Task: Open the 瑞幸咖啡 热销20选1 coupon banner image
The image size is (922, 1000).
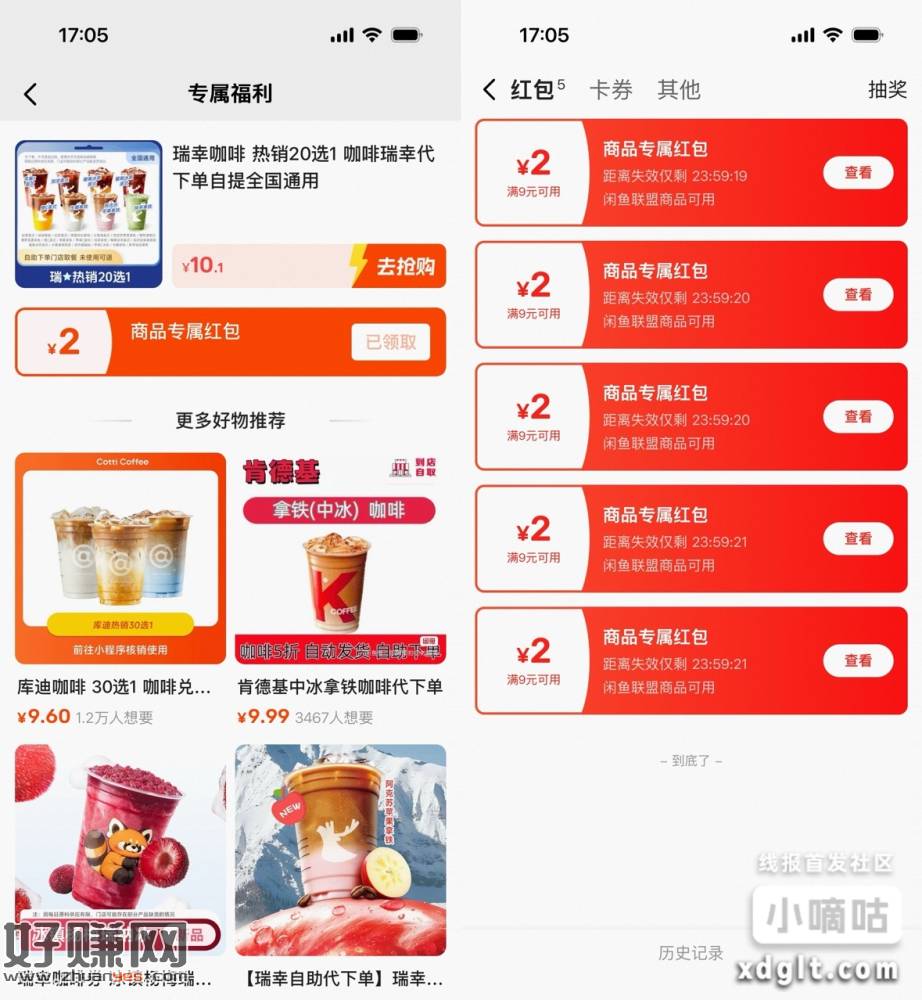Action: coord(88,211)
